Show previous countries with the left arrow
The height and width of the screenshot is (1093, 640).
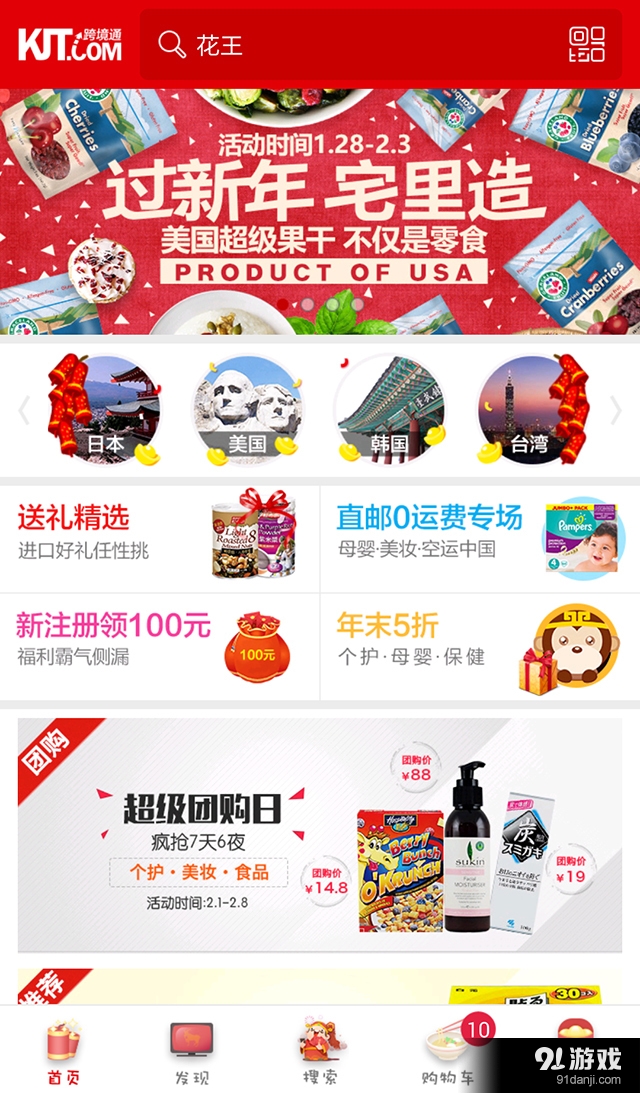pyautogui.click(x=24, y=410)
